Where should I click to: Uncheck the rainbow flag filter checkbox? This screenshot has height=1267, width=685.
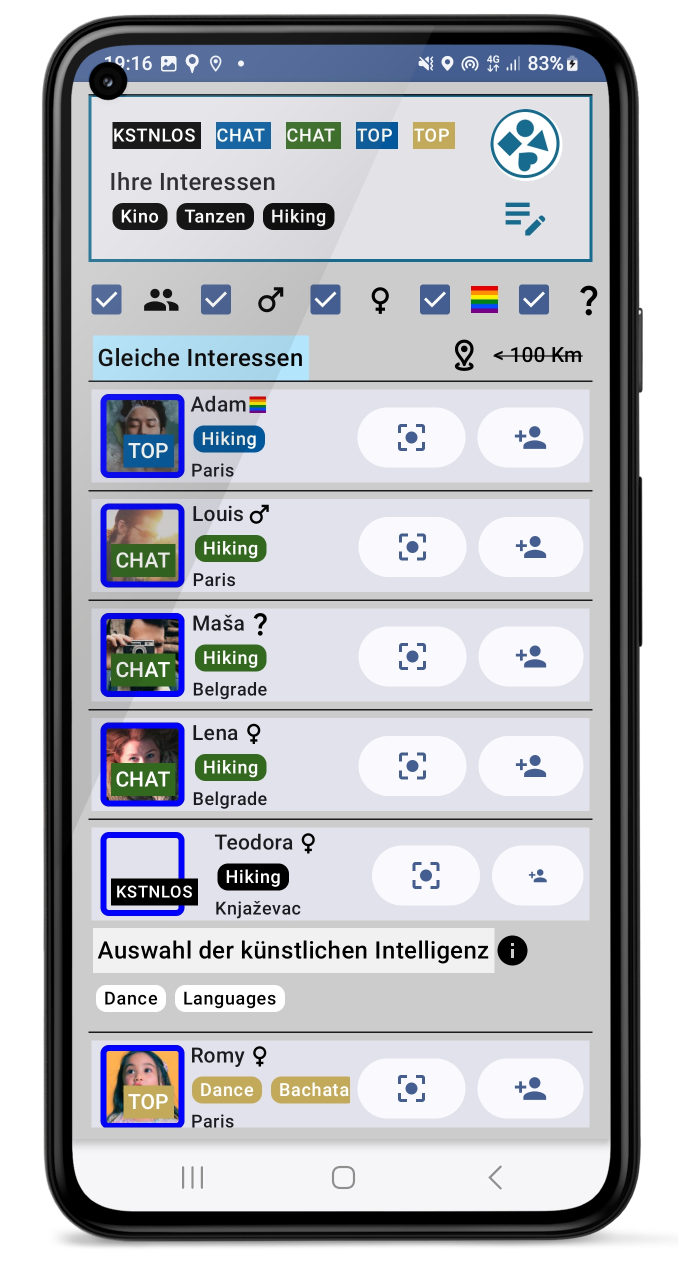(x=434, y=300)
